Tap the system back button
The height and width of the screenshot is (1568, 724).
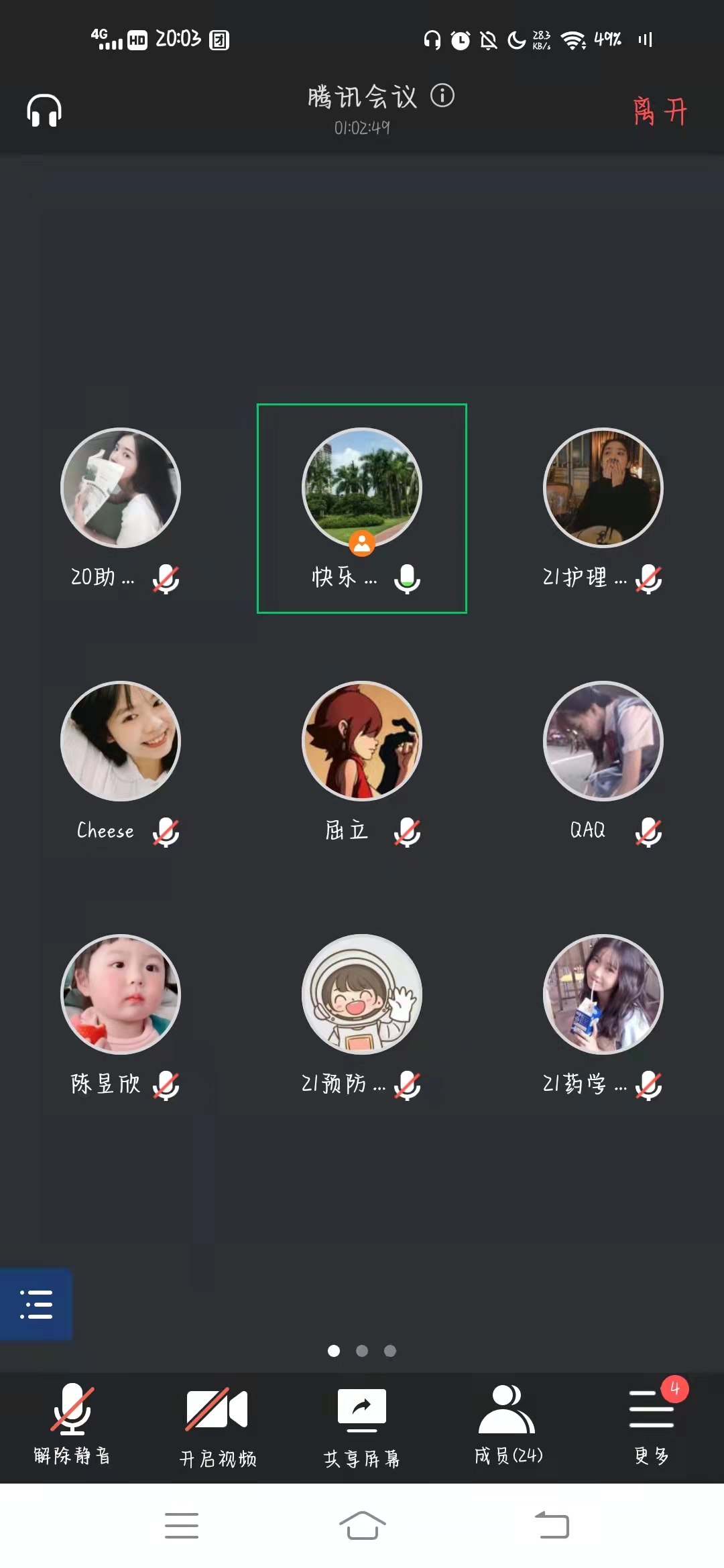coord(552,1526)
